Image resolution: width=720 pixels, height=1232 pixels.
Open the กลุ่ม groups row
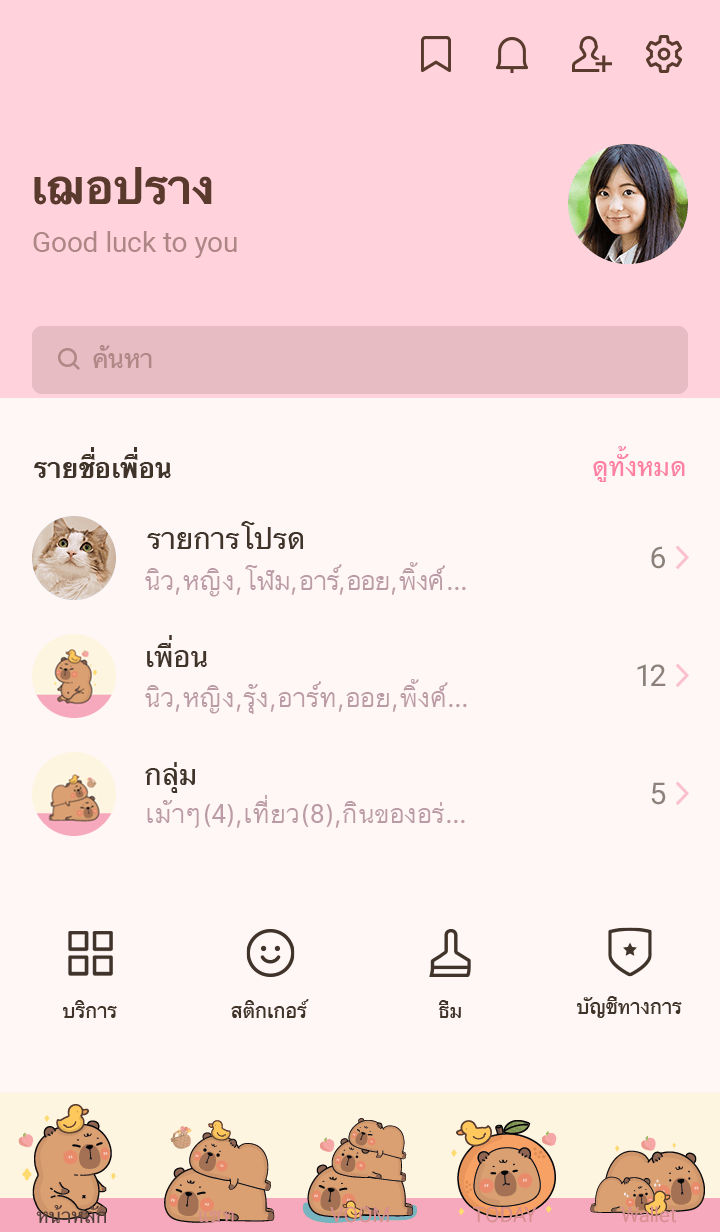(360, 794)
